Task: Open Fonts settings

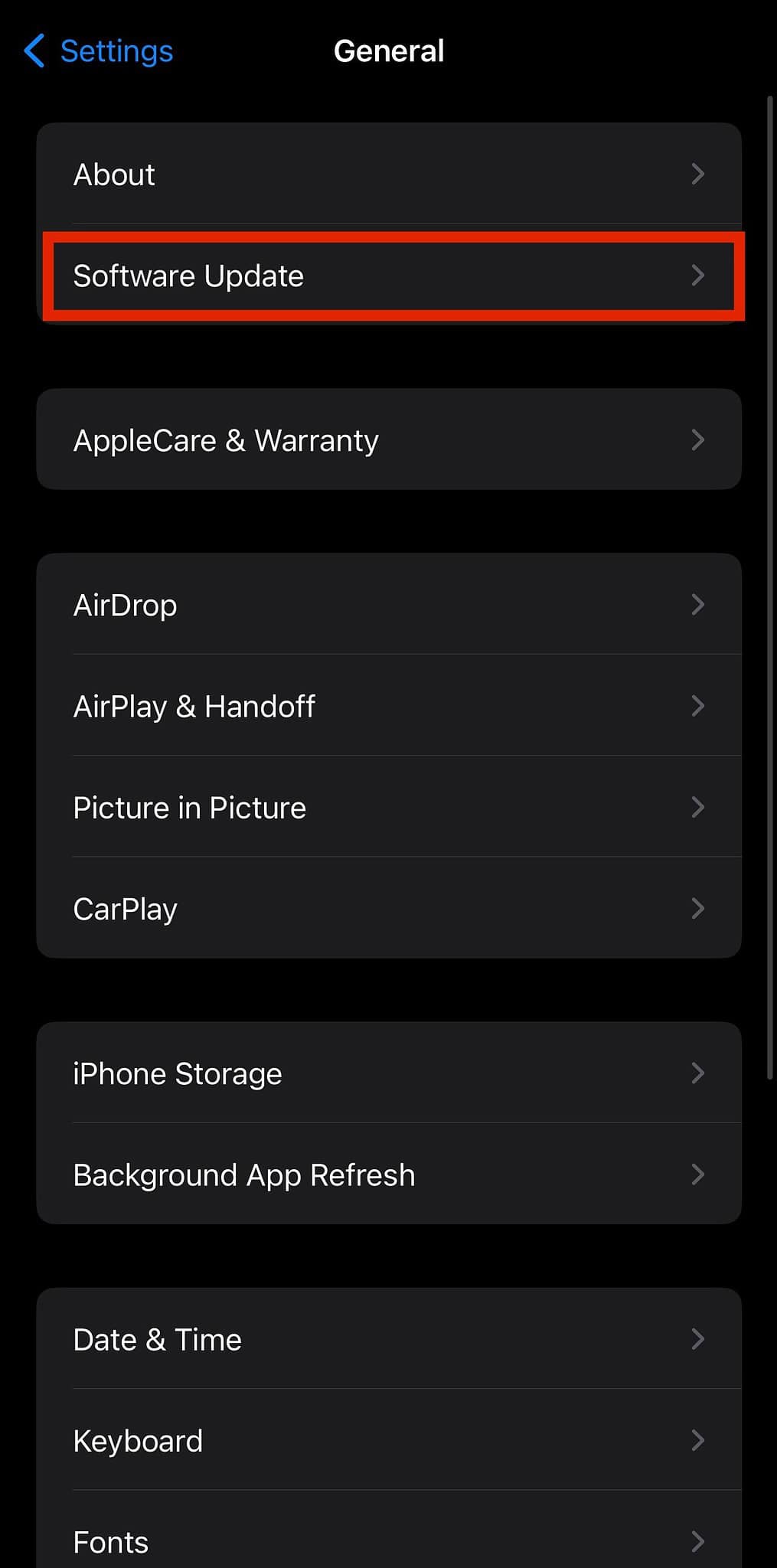Action: (x=389, y=1530)
